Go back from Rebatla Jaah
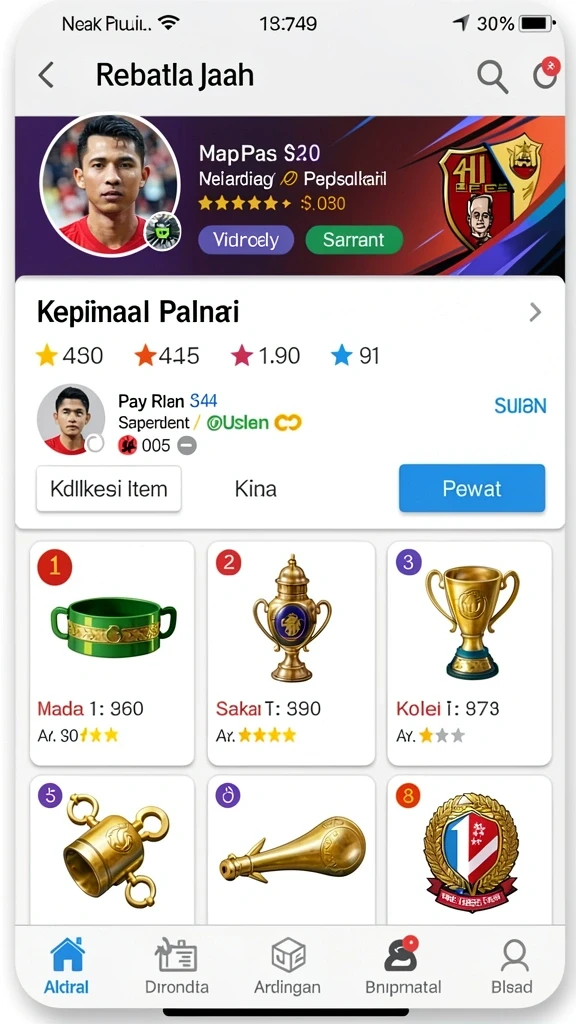 click(46, 75)
